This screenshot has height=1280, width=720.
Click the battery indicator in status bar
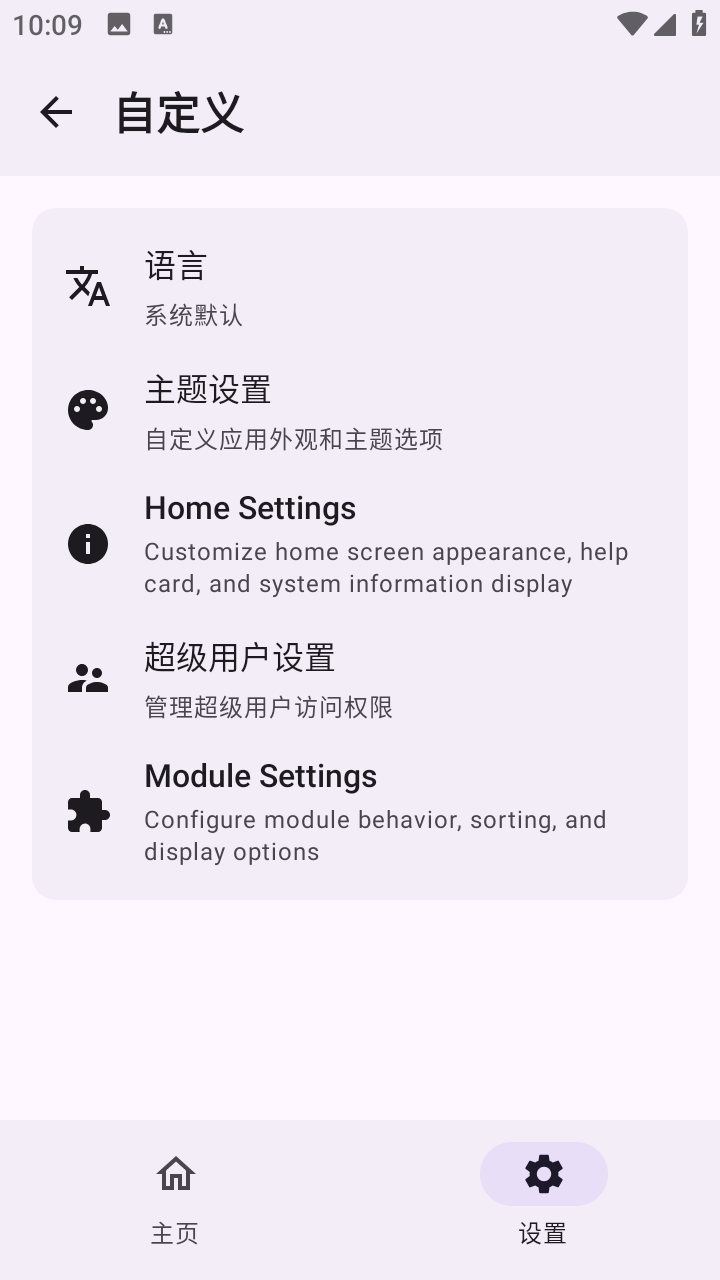click(699, 24)
